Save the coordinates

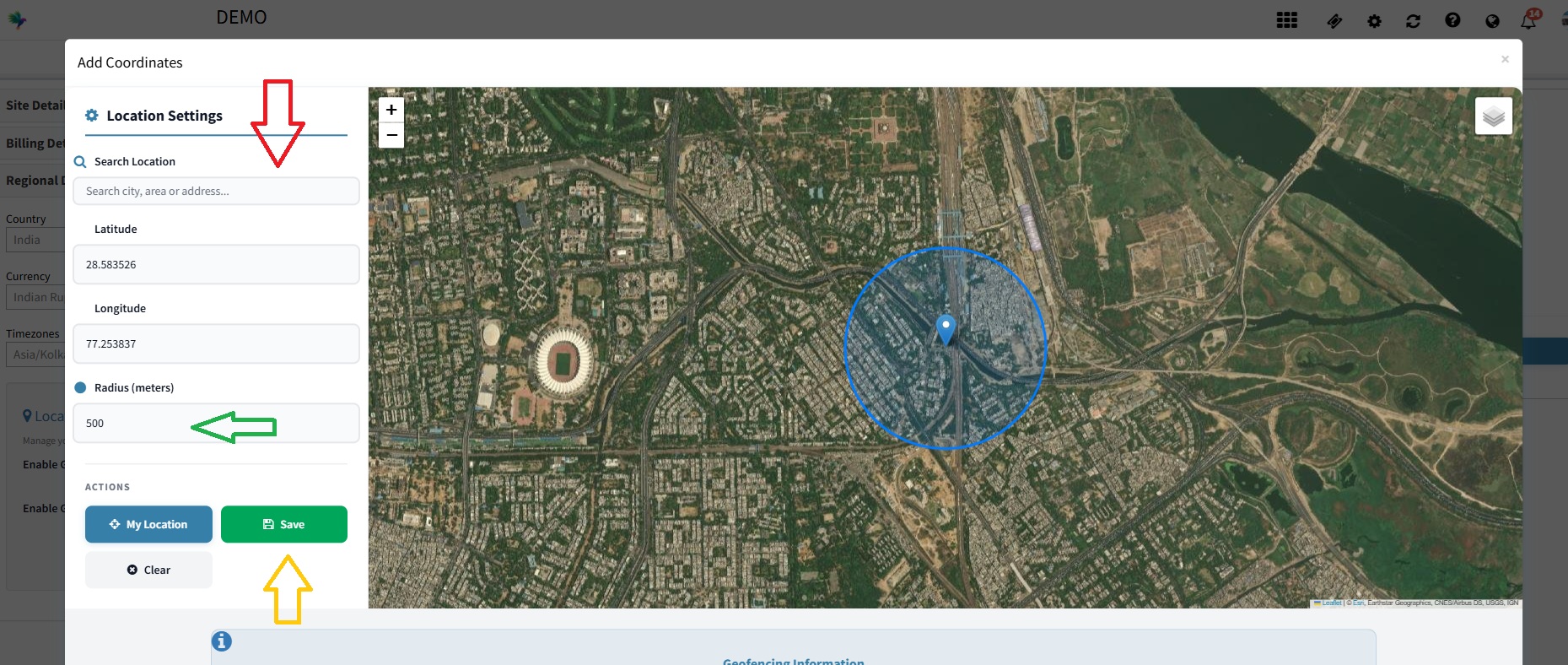pos(283,524)
